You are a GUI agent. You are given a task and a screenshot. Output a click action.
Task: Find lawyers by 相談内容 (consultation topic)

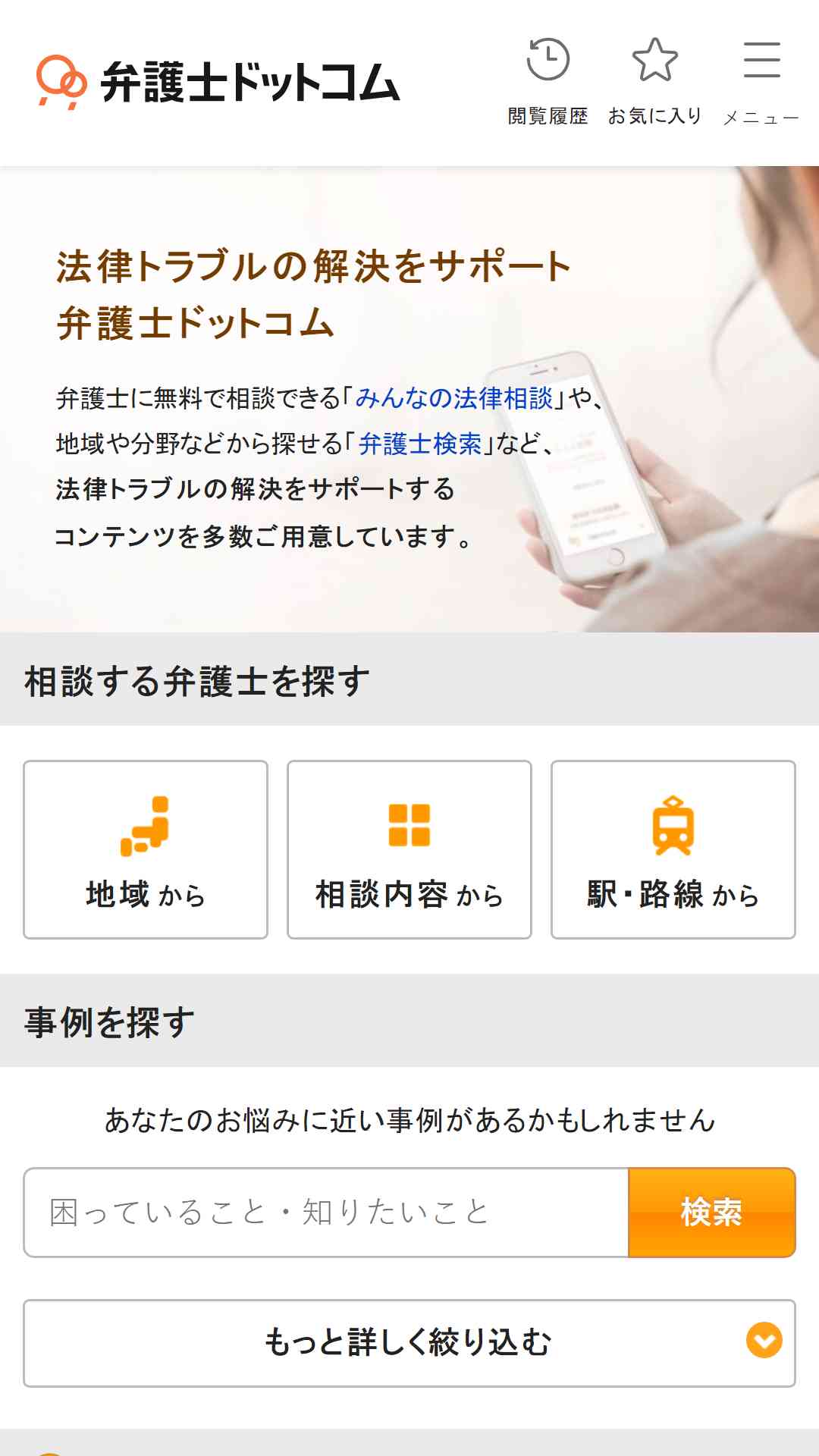coord(409,849)
